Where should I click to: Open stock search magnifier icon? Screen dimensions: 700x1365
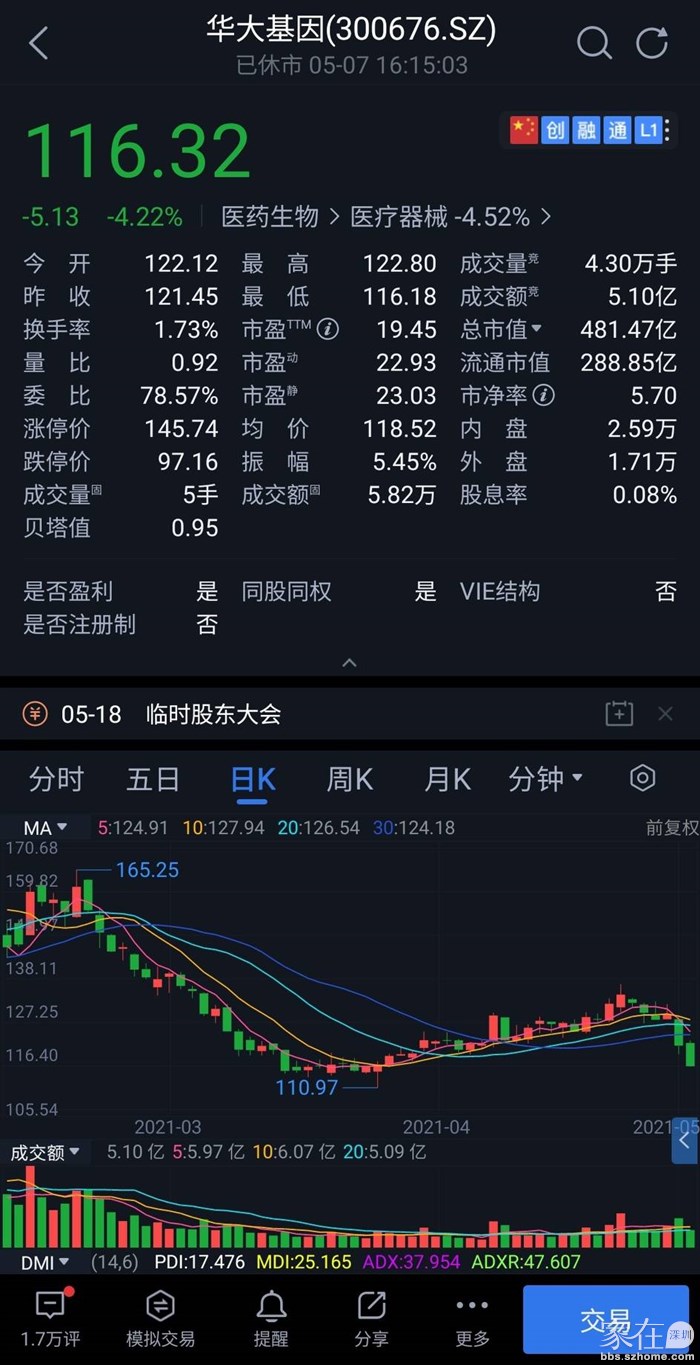pyautogui.click(x=593, y=43)
